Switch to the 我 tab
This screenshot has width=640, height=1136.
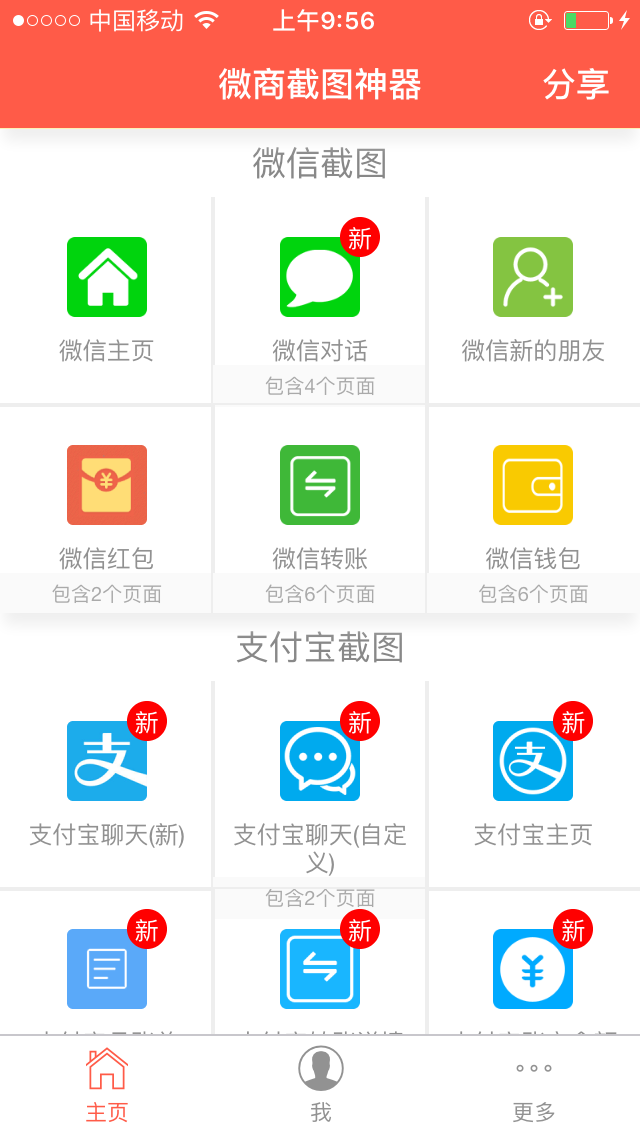[320, 1085]
